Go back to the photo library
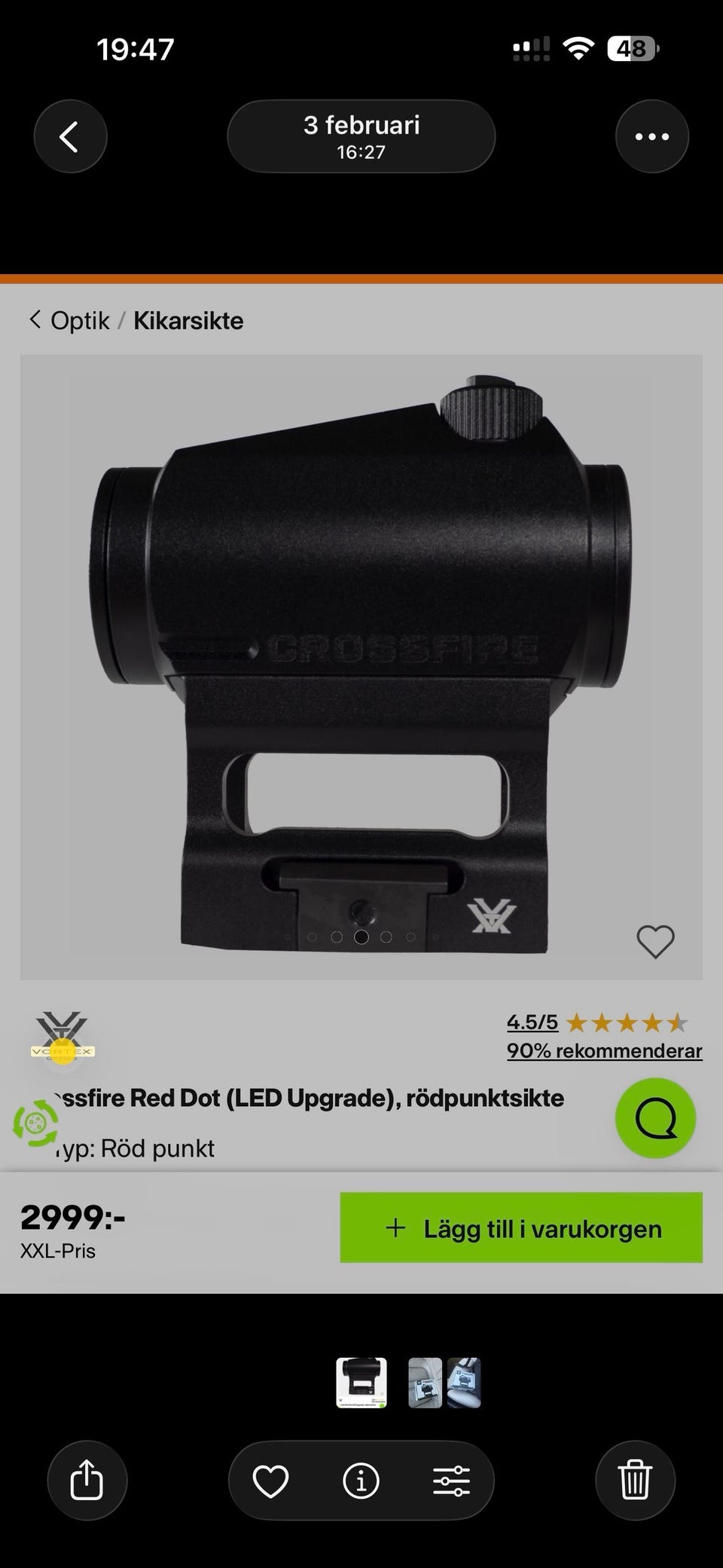723x1568 pixels. pyautogui.click(x=70, y=137)
